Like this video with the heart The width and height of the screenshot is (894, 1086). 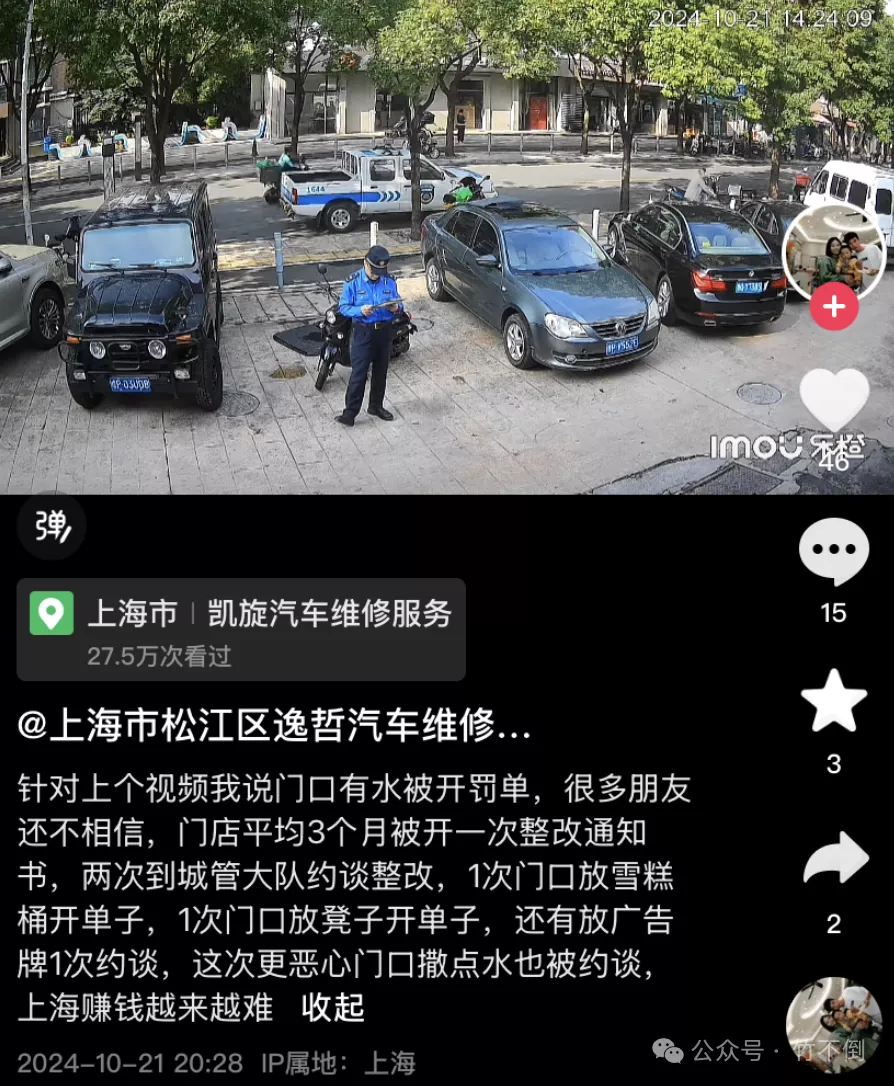834,401
